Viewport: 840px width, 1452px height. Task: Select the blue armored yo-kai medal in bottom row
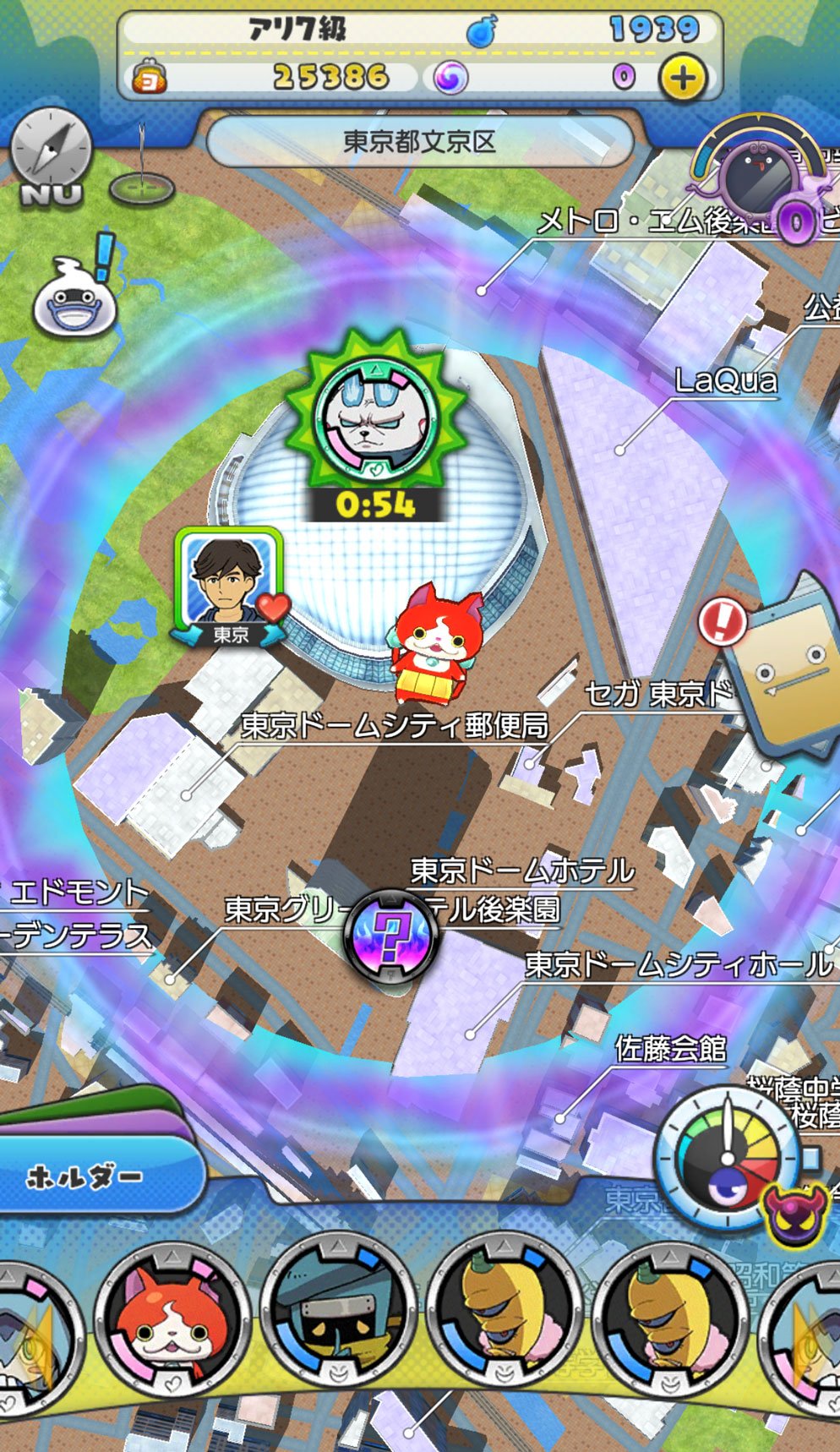click(x=338, y=1319)
